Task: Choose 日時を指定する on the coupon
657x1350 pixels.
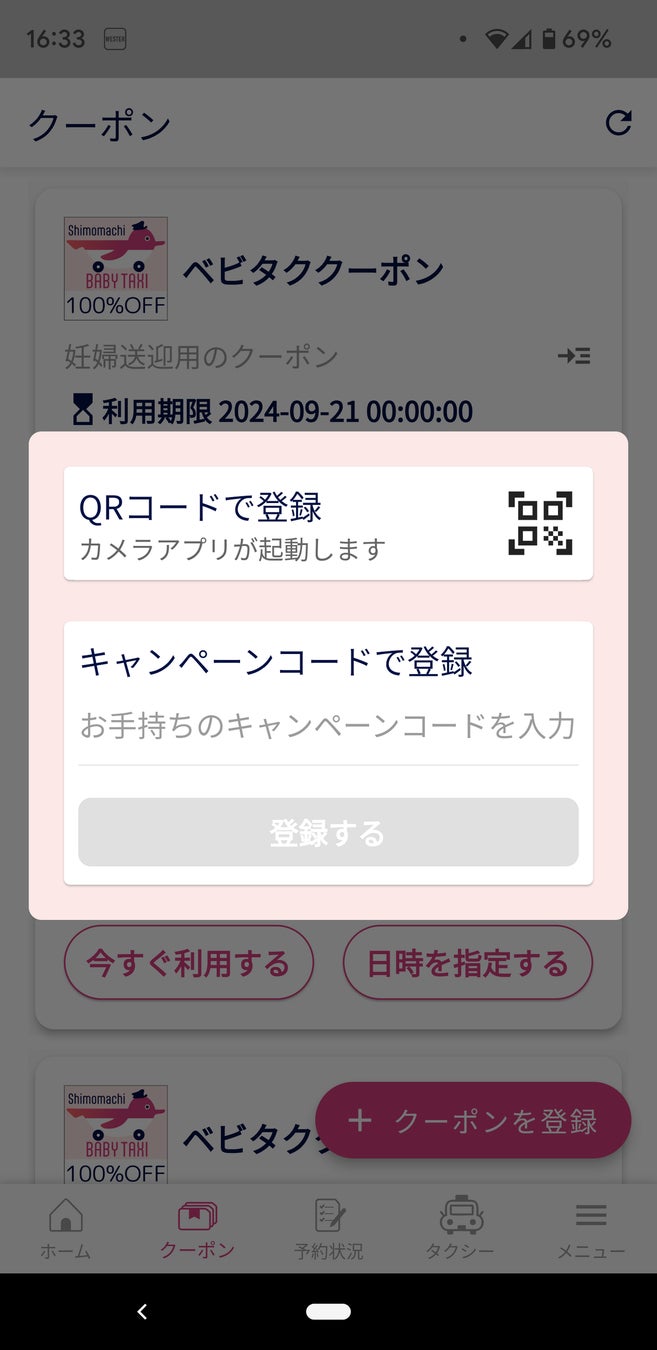Action: click(468, 963)
